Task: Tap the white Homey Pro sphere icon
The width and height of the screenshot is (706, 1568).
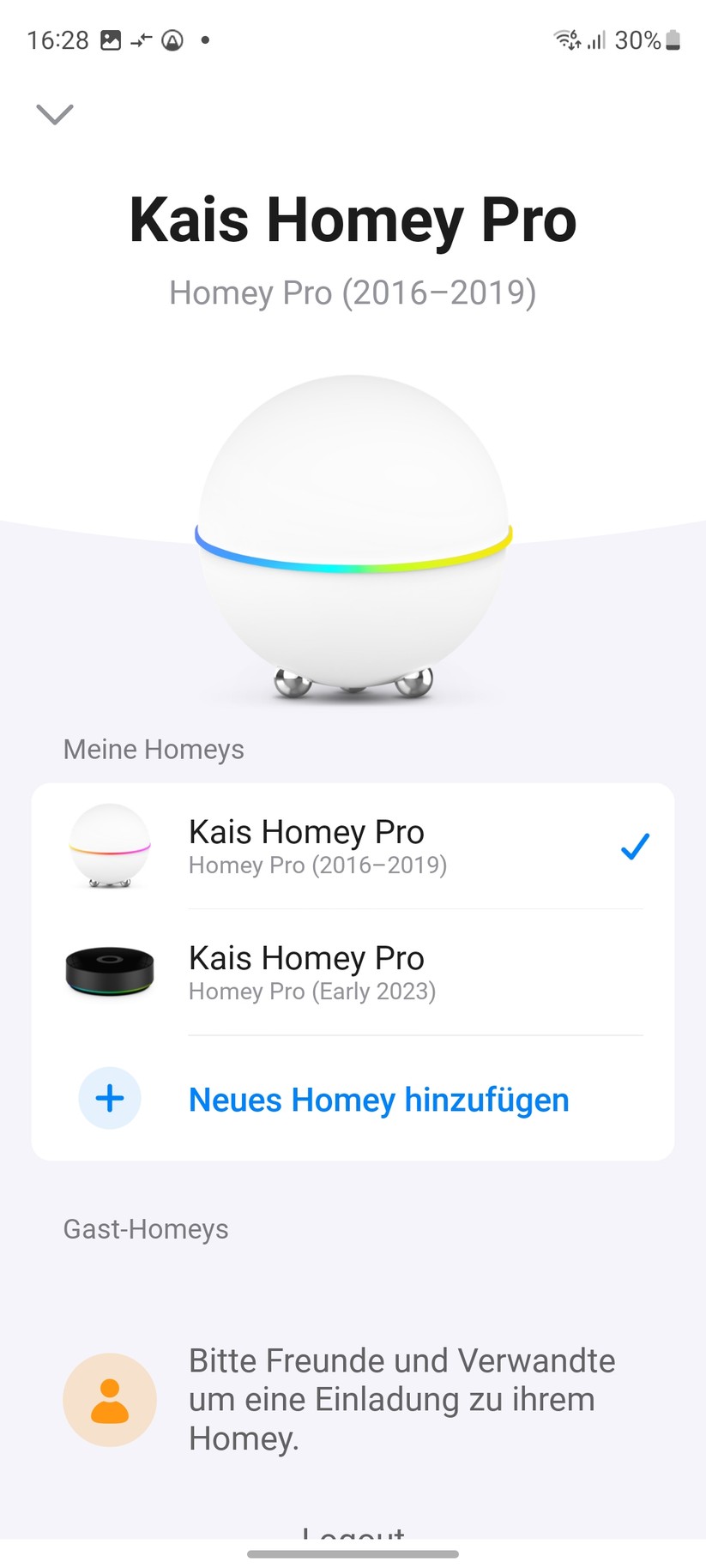Action: [x=109, y=847]
